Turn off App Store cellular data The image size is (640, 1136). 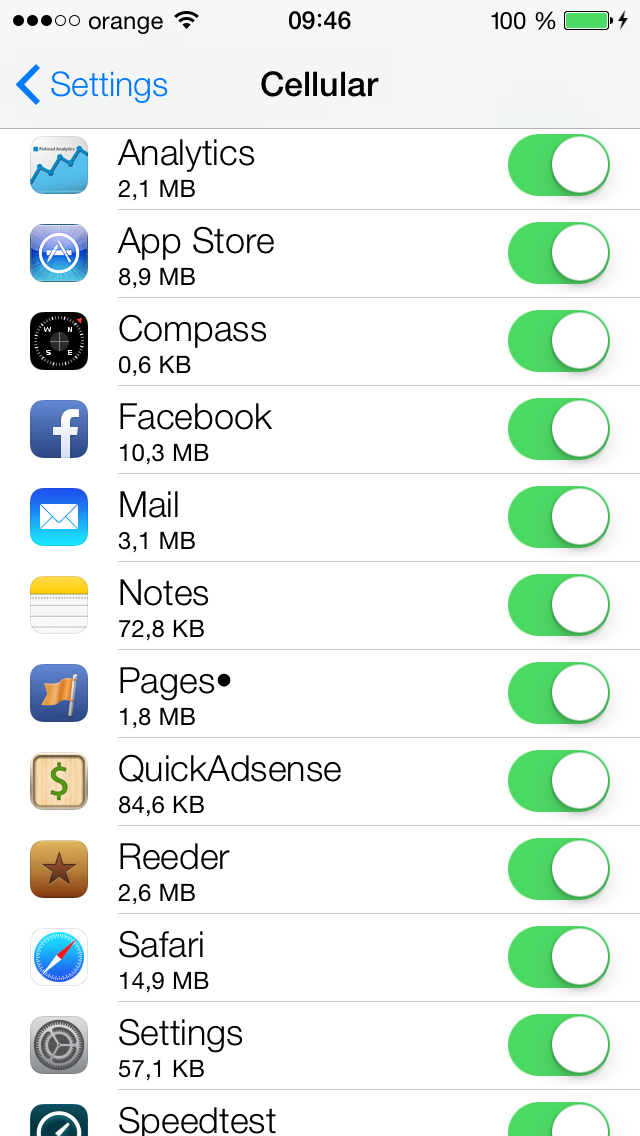tap(559, 253)
